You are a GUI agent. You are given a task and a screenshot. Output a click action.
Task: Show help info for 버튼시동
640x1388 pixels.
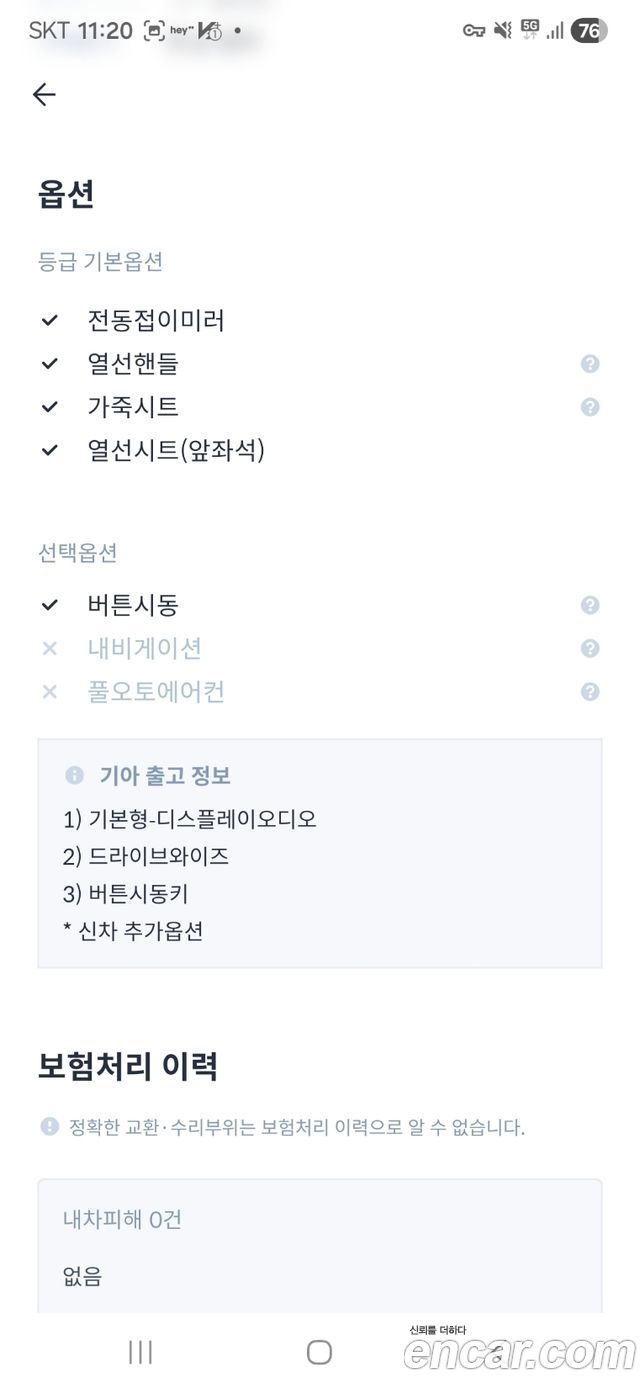[590, 605]
